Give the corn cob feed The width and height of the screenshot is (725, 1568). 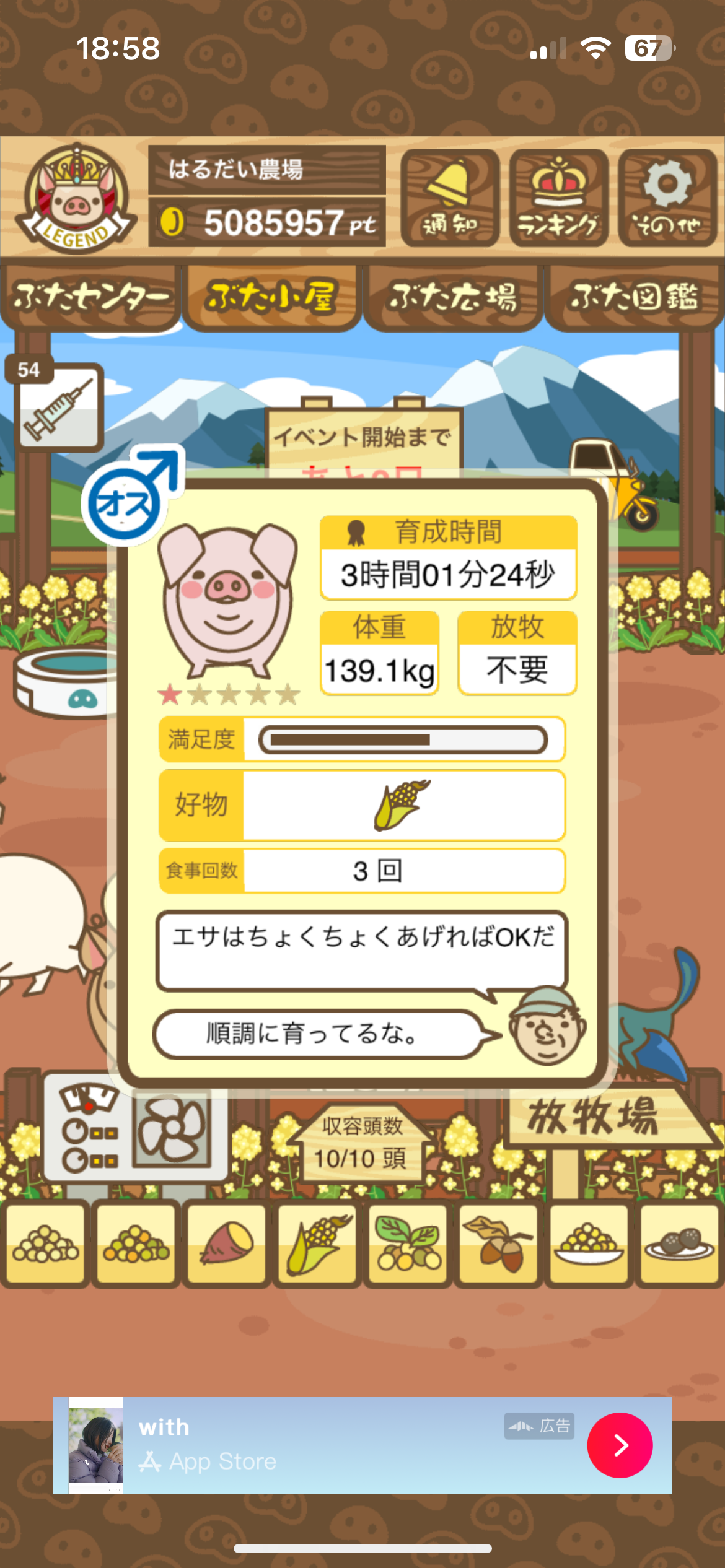pos(317,1243)
